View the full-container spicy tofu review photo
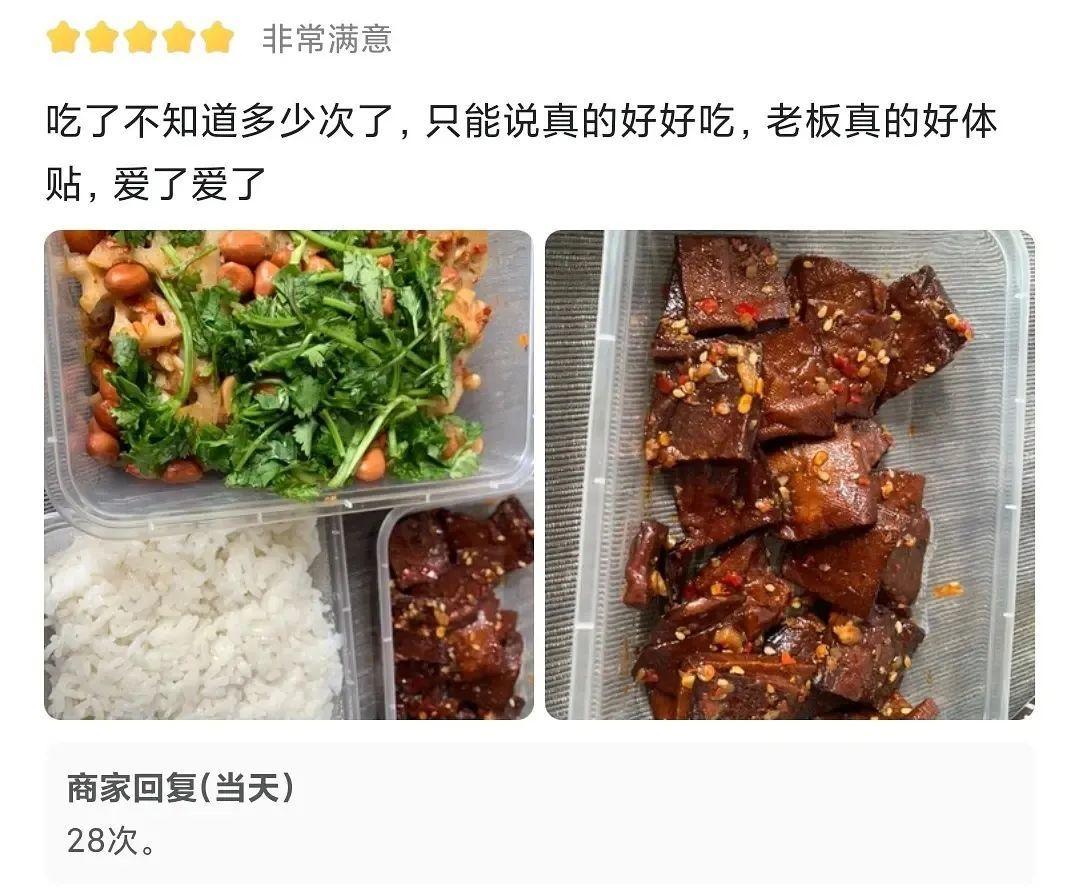 click(789, 474)
